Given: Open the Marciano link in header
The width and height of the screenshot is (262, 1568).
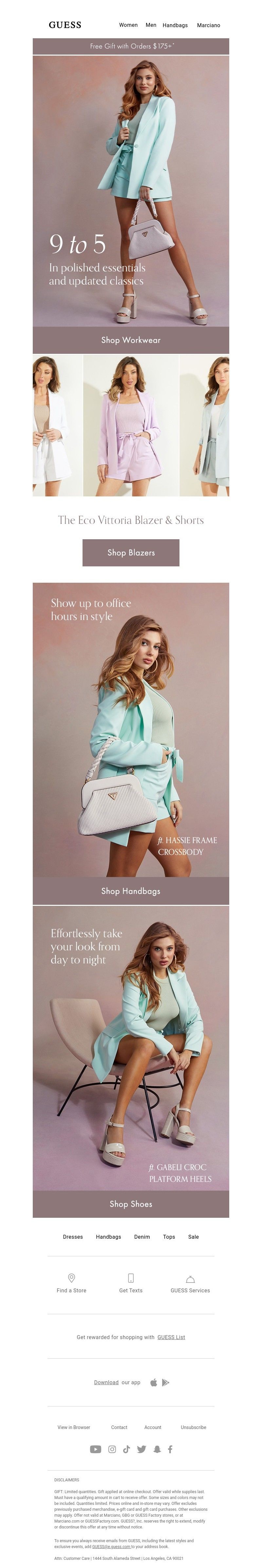Looking at the screenshot, I should 208,25.
